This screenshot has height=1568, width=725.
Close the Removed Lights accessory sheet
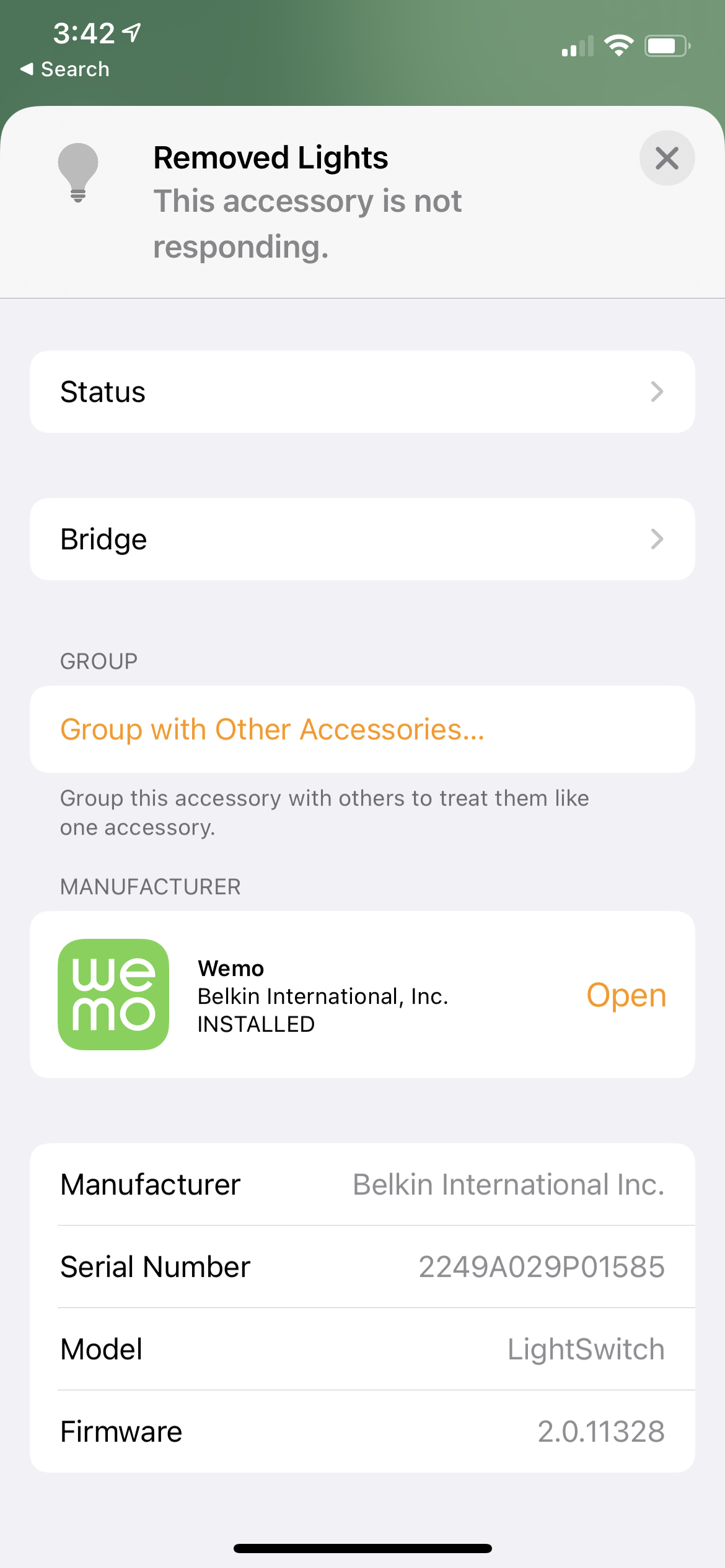(x=667, y=159)
